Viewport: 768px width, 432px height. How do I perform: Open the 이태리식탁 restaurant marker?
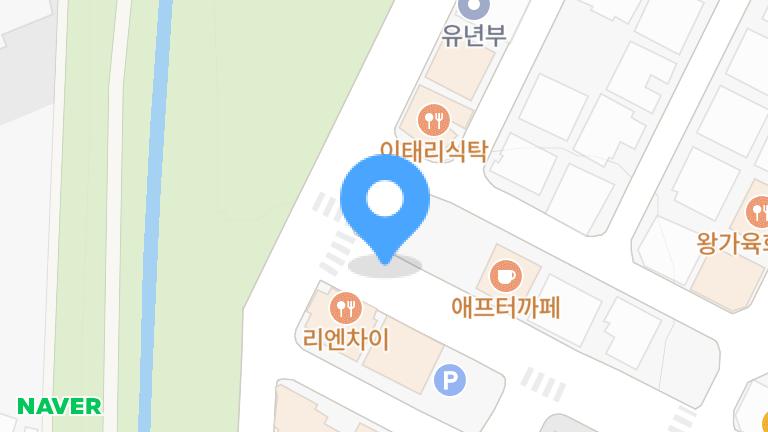(x=434, y=122)
